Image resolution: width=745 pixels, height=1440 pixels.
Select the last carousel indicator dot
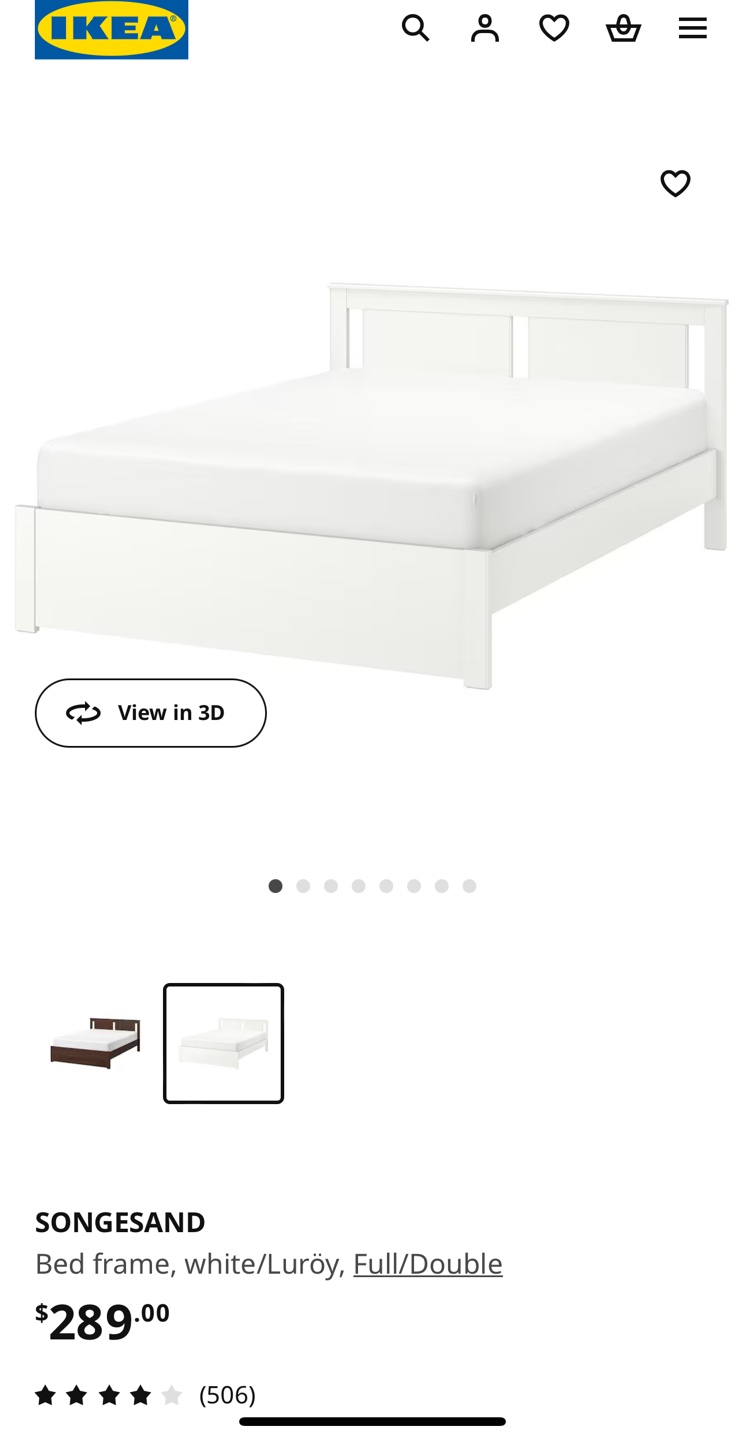pos(470,885)
